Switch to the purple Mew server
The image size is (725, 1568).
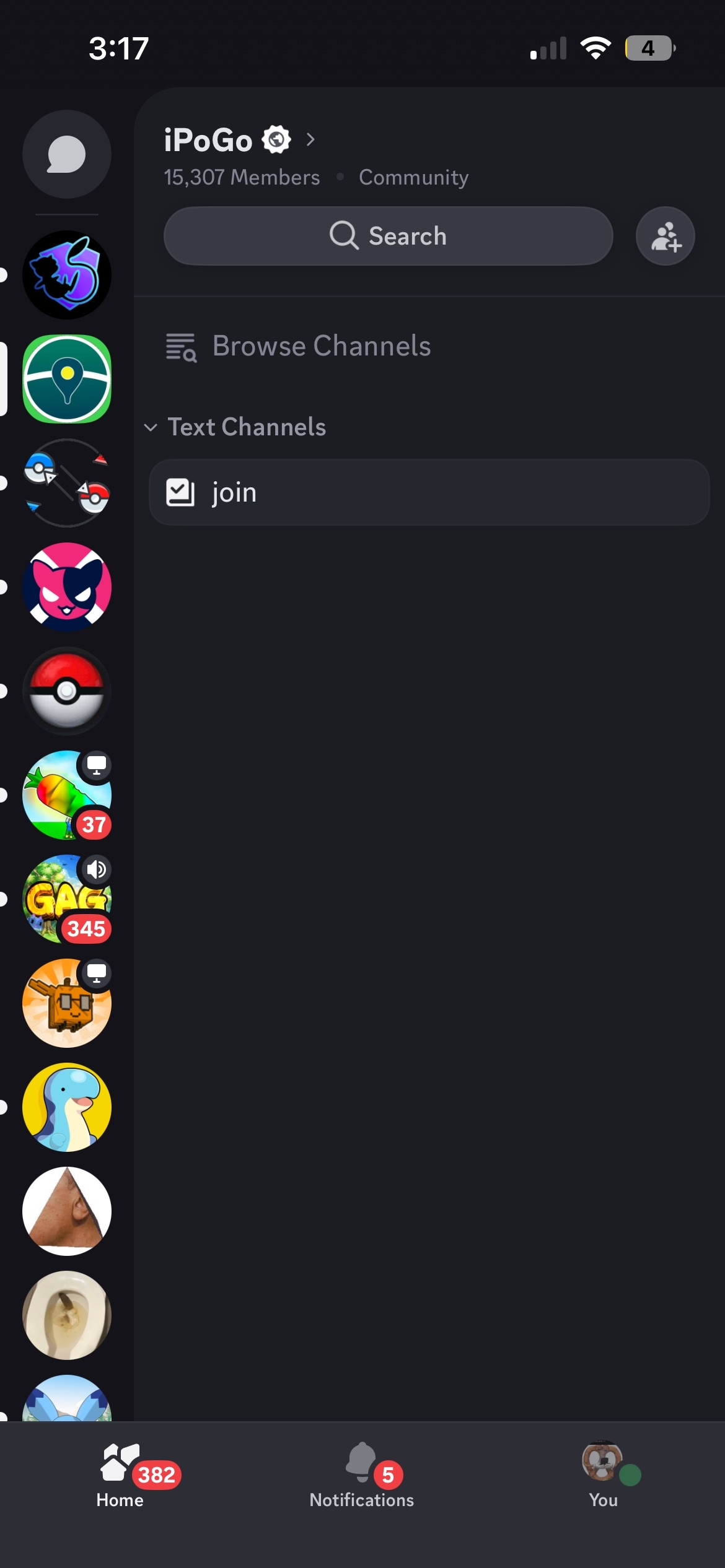(x=66, y=275)
